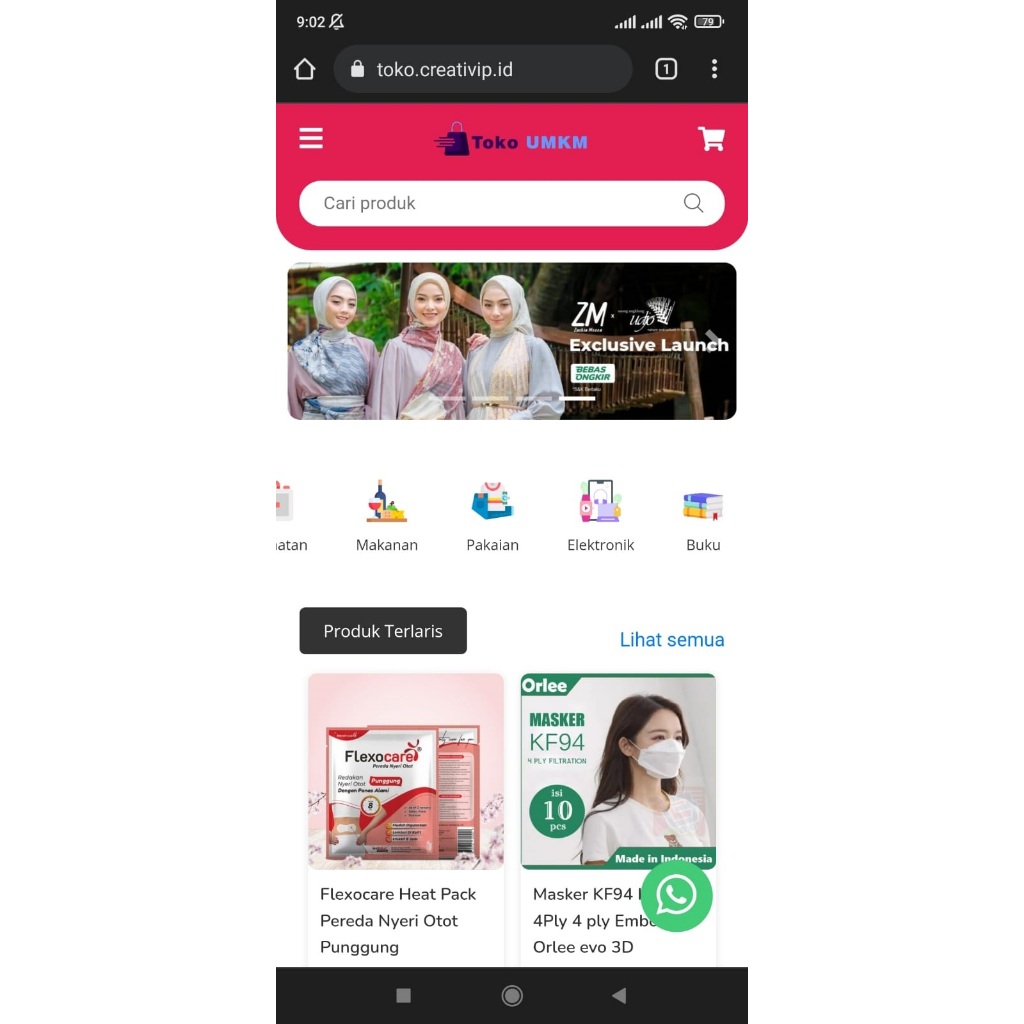The image size is (1024, 1024).
Task: Select the Makanan category
Action: pos(387,516)
